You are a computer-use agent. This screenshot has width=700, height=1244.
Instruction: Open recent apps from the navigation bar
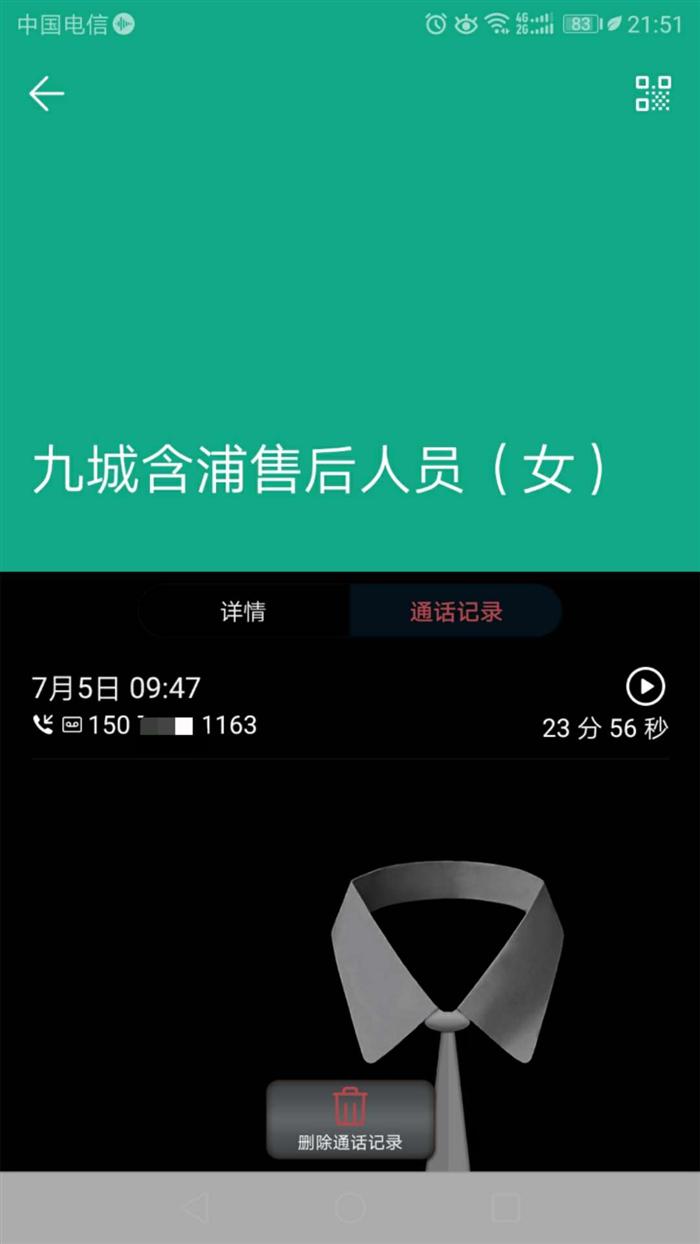tap(506, 1208)
